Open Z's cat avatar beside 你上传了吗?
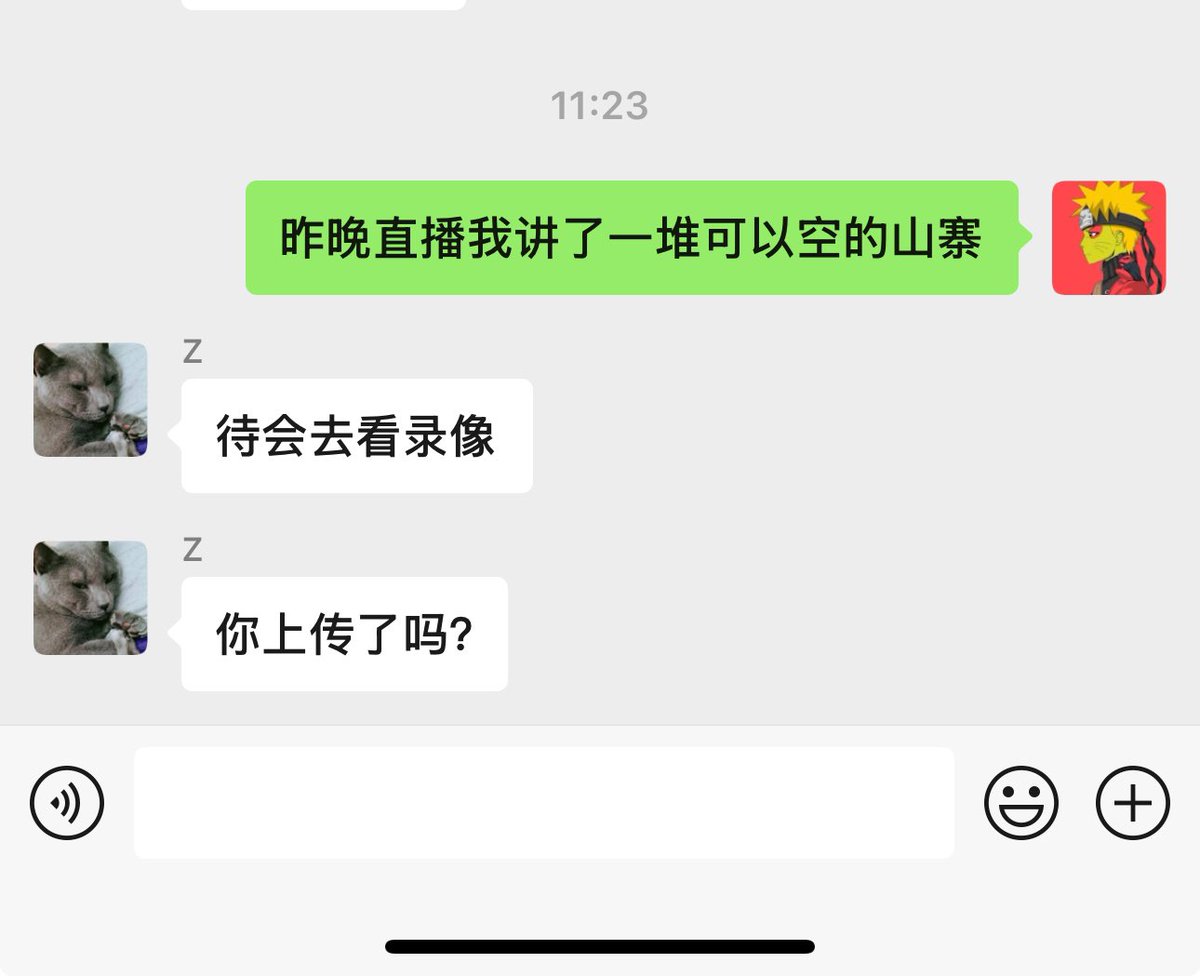1200x976 pixels. click(91, 598)
